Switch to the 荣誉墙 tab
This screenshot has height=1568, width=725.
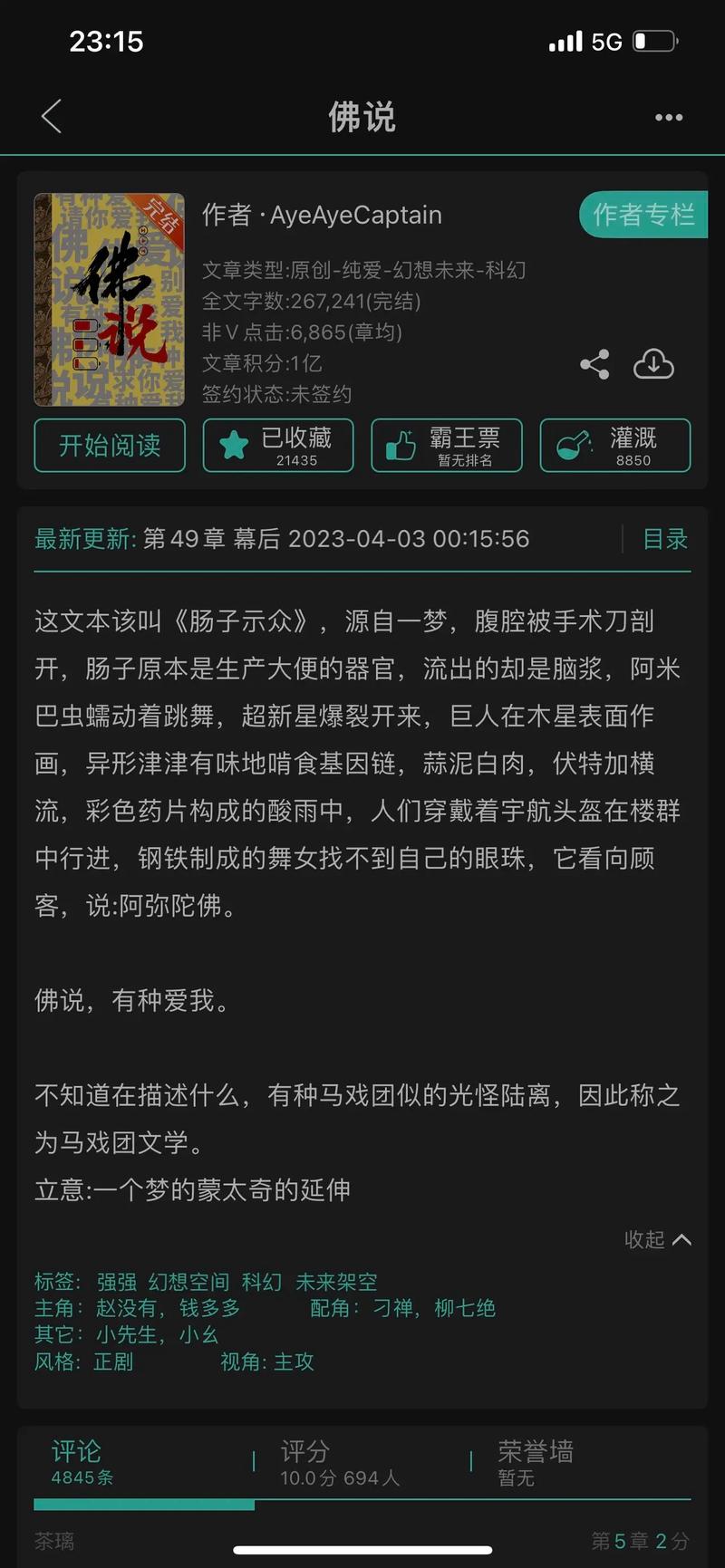pos(535,1462)
